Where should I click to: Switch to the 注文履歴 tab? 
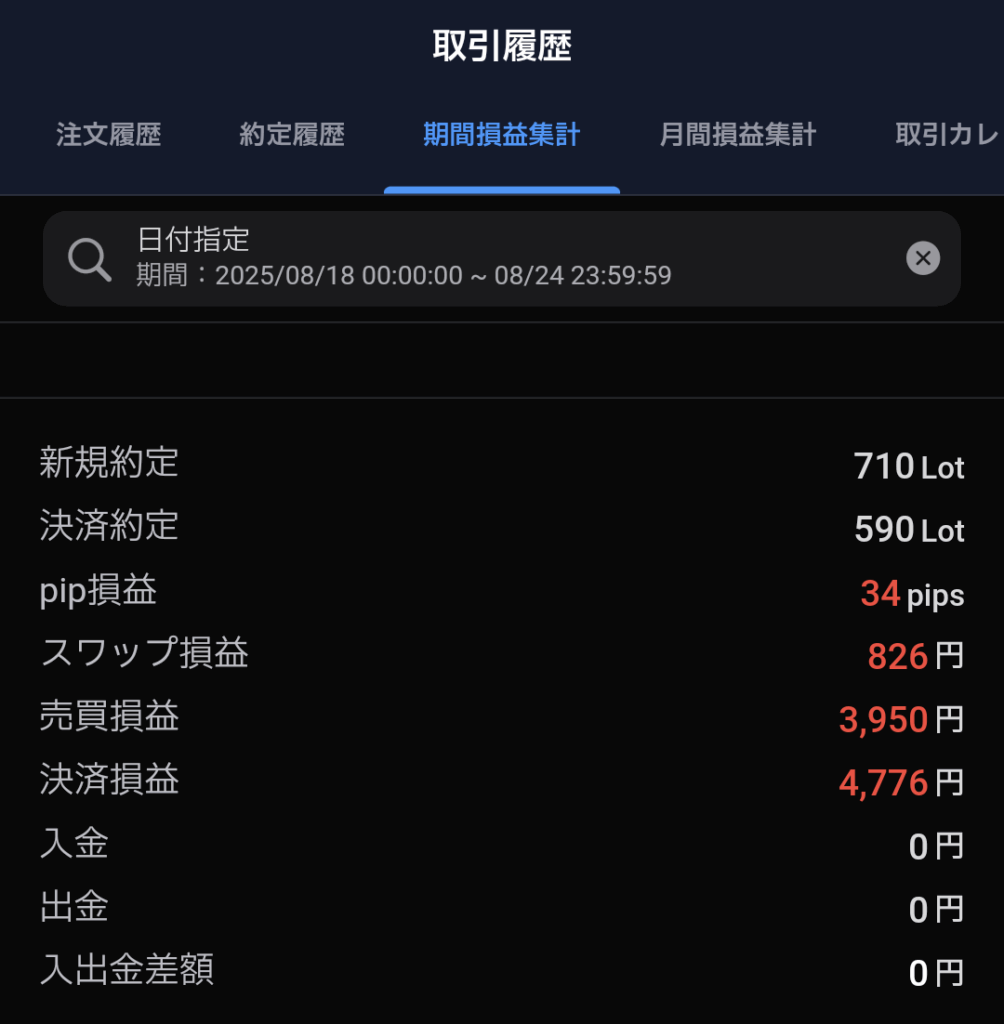pyautogui.click(x=108, y=135)
